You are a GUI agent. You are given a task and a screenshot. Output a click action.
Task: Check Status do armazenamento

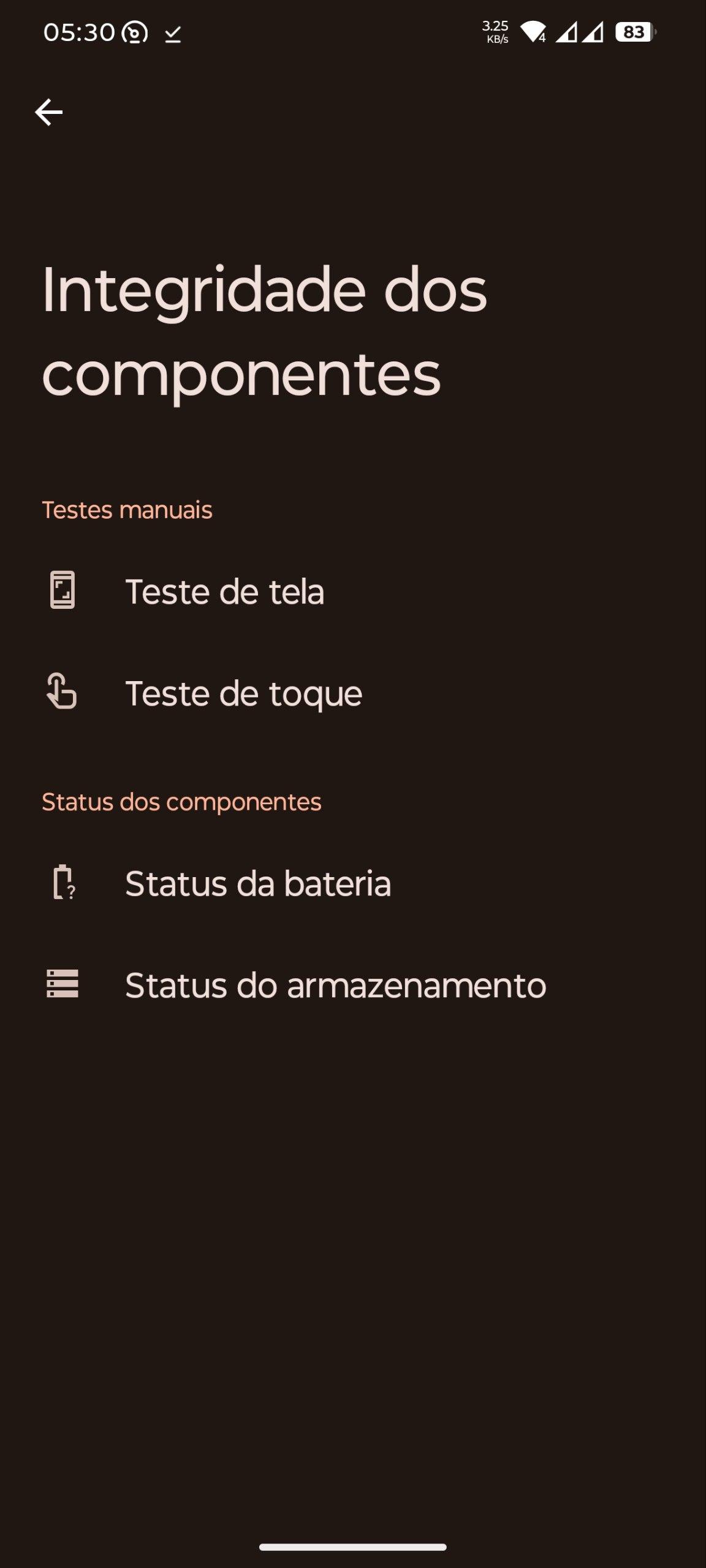pos(335,985)
